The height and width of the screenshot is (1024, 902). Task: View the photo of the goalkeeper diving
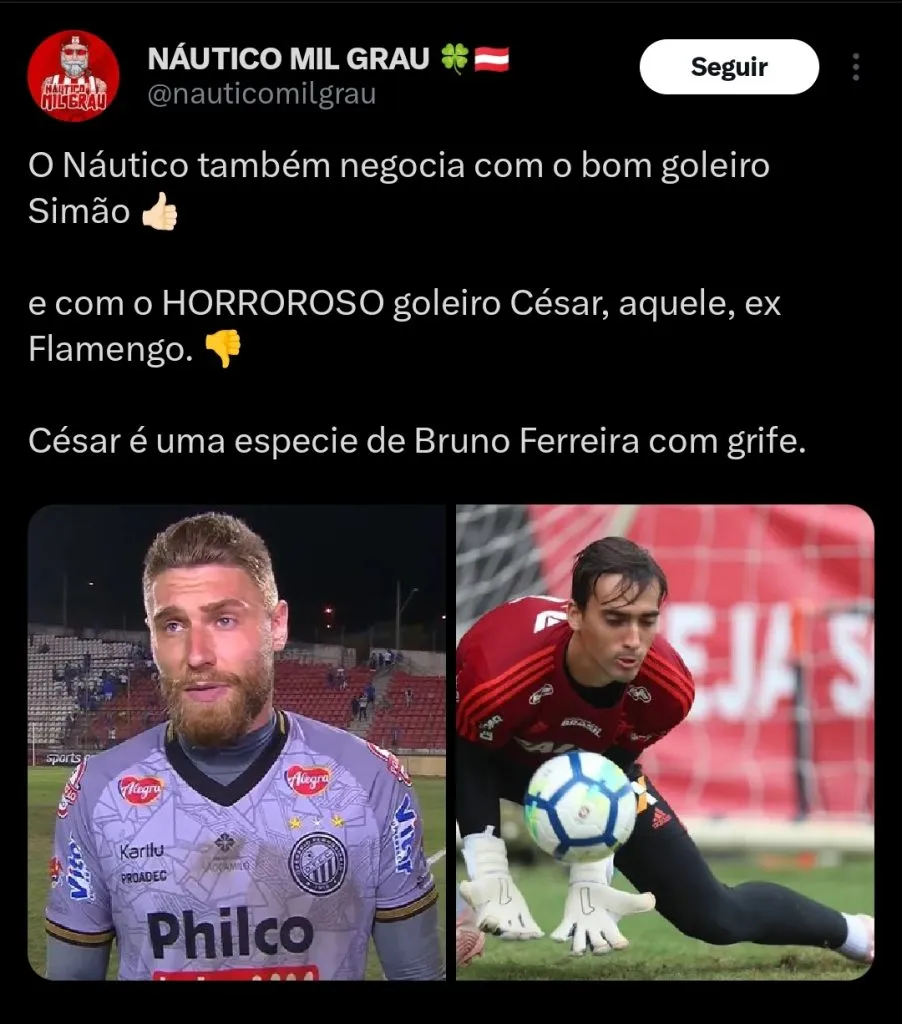tap(665, 742)
